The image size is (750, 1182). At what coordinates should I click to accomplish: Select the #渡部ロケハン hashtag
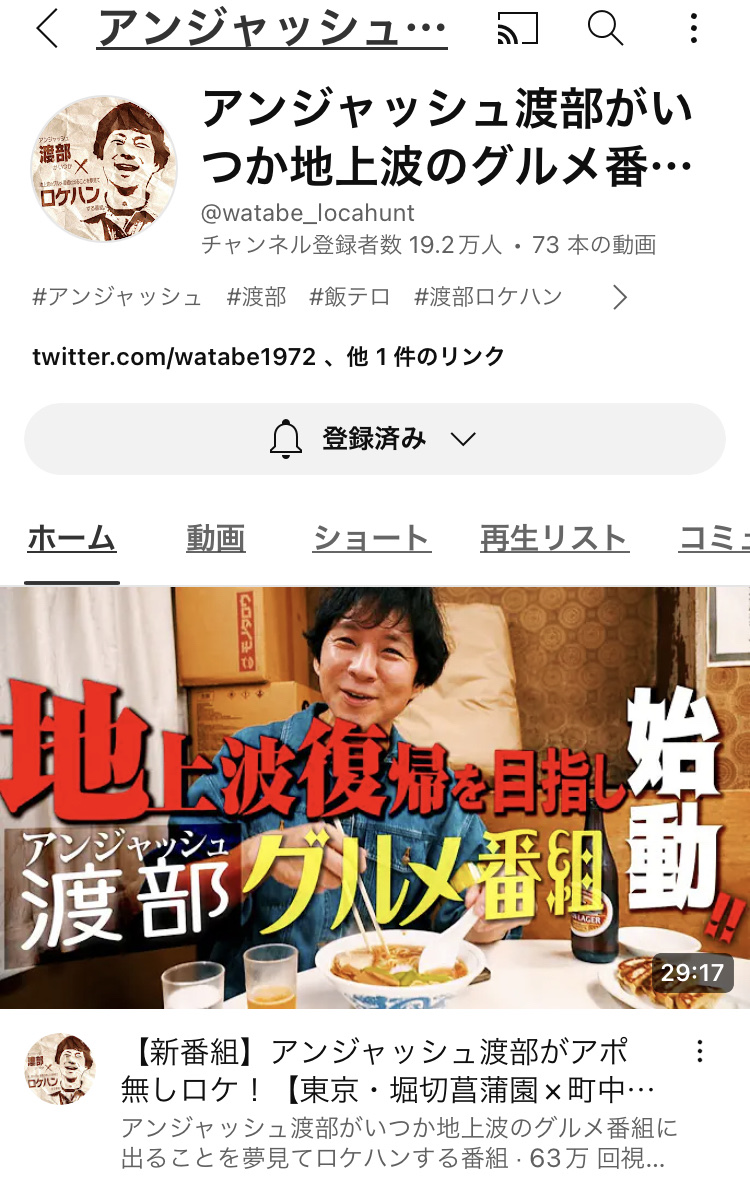[488, 297]
